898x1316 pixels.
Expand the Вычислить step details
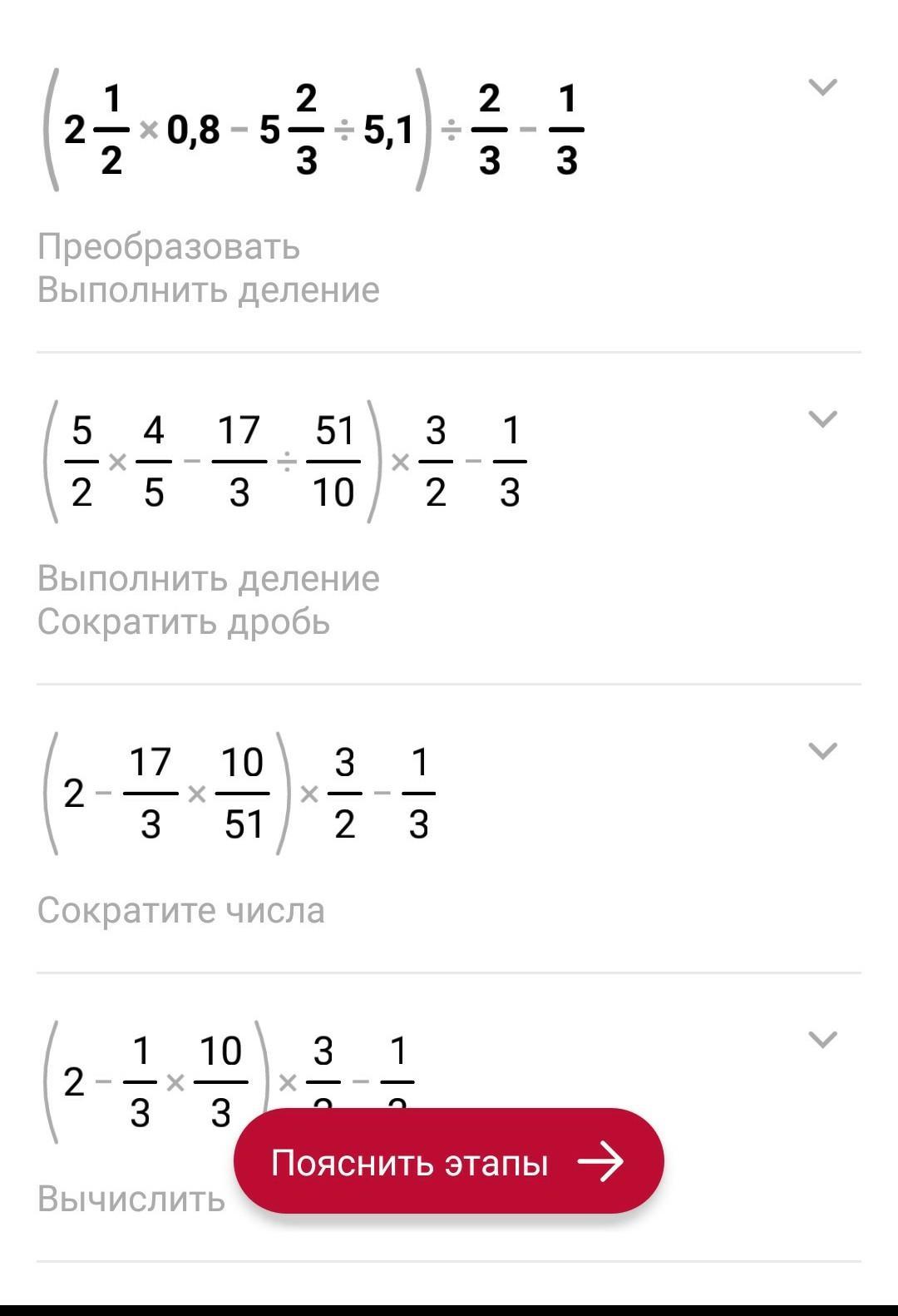coord(822,1040)
